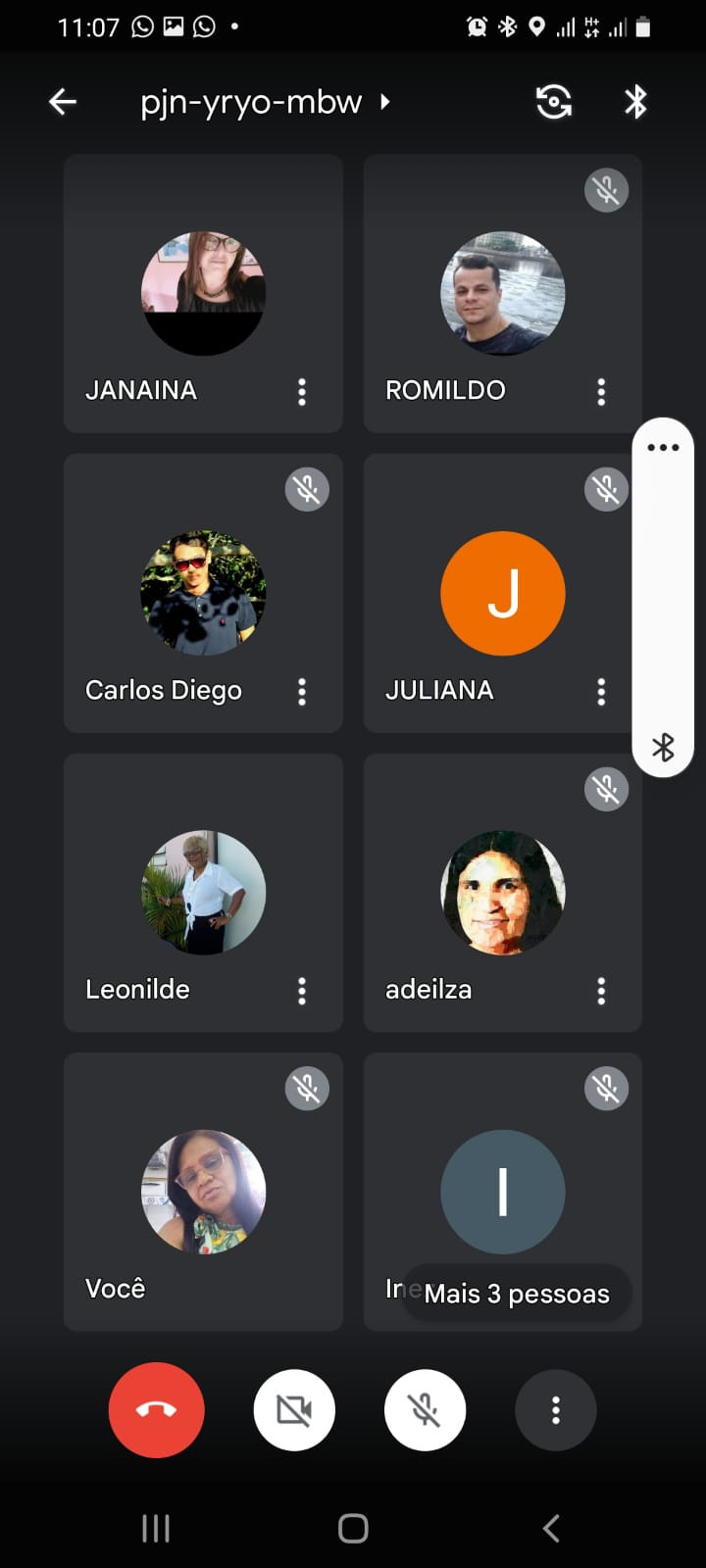Open options menu for Leonilde
The width and height of the screenshot is (706, 1568).
click(x=302, y=991)
